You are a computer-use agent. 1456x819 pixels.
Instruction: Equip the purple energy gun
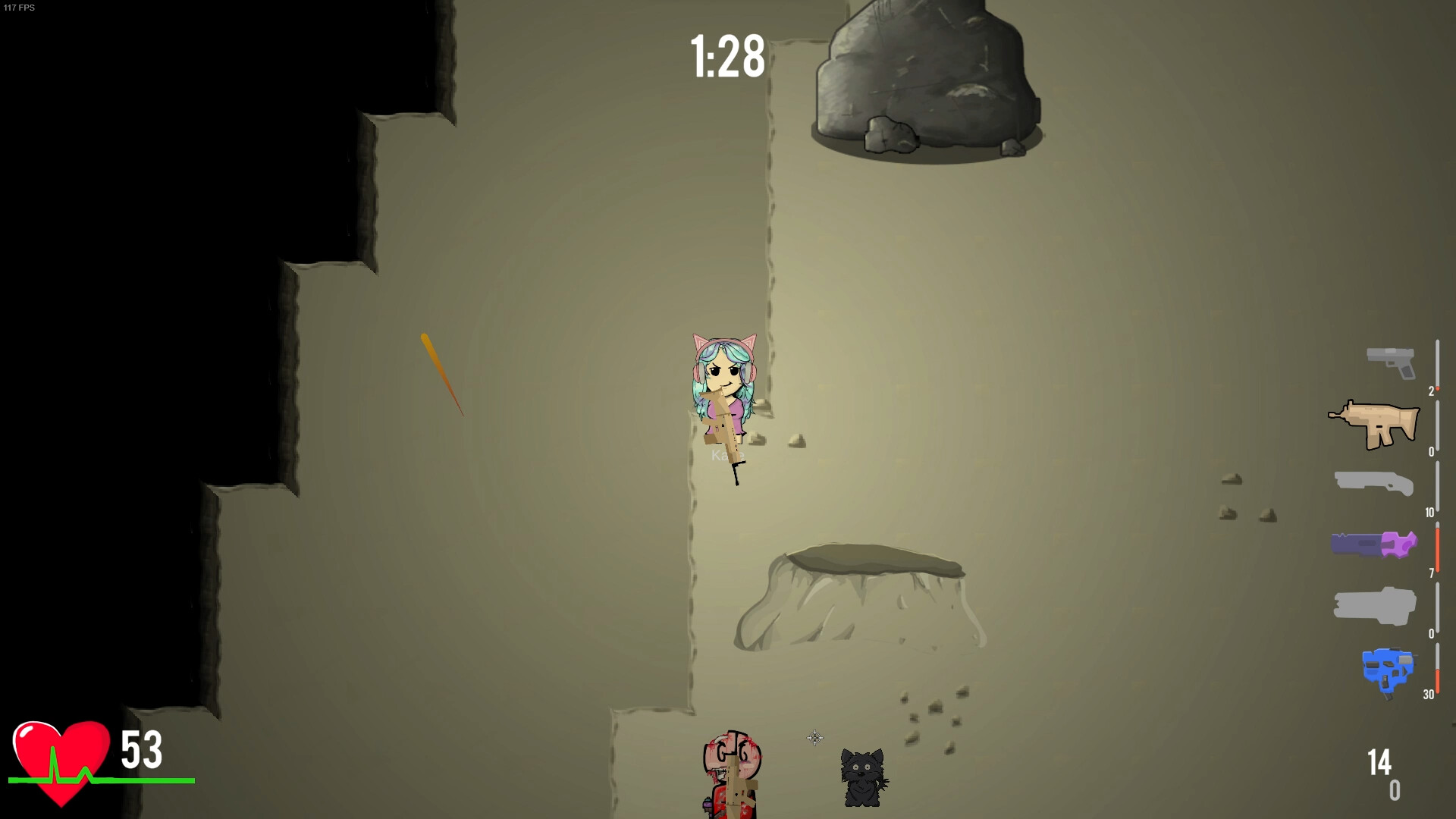[1374, 544]
